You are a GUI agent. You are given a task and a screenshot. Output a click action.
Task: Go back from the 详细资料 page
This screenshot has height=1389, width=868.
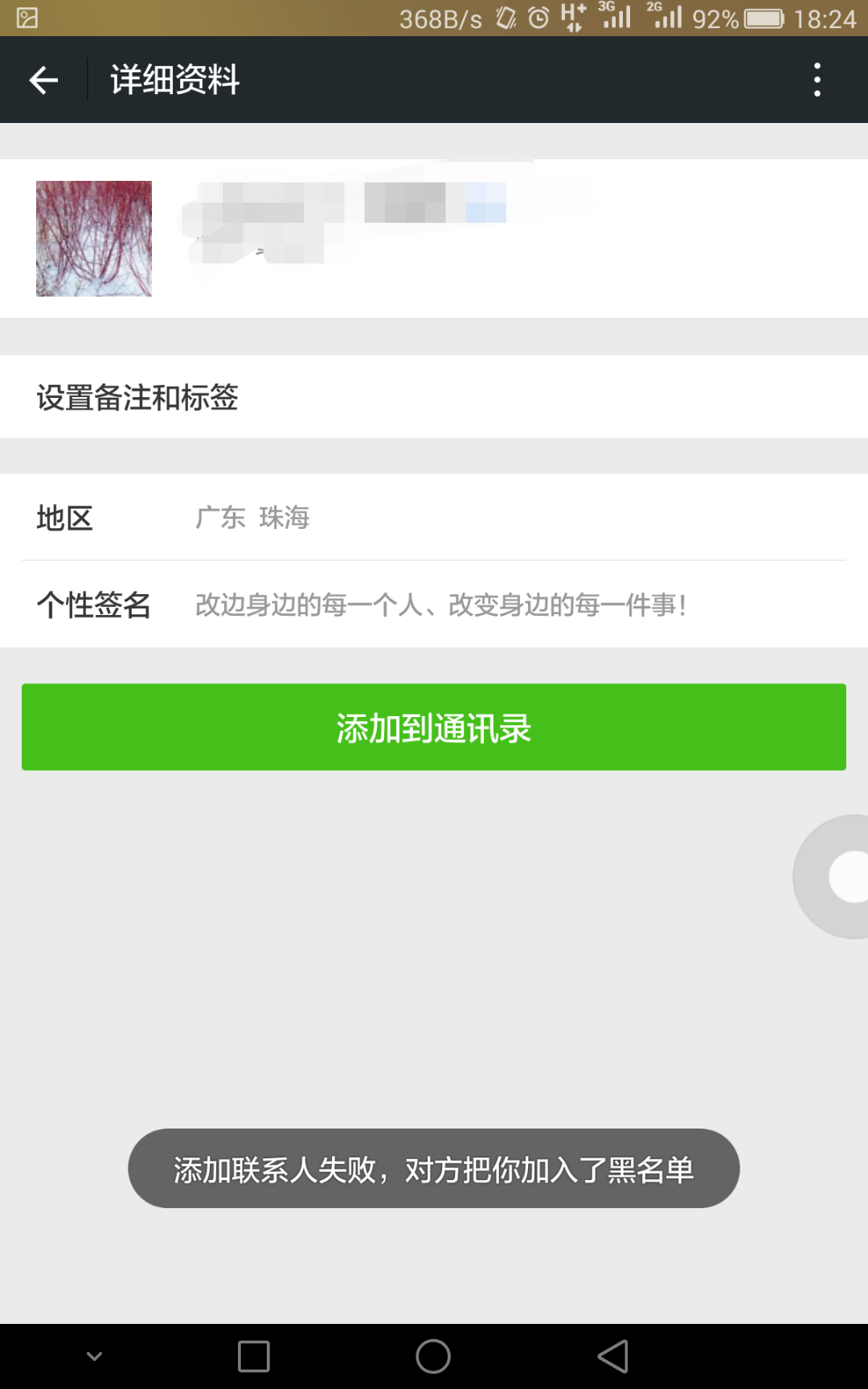pos(43,80)
